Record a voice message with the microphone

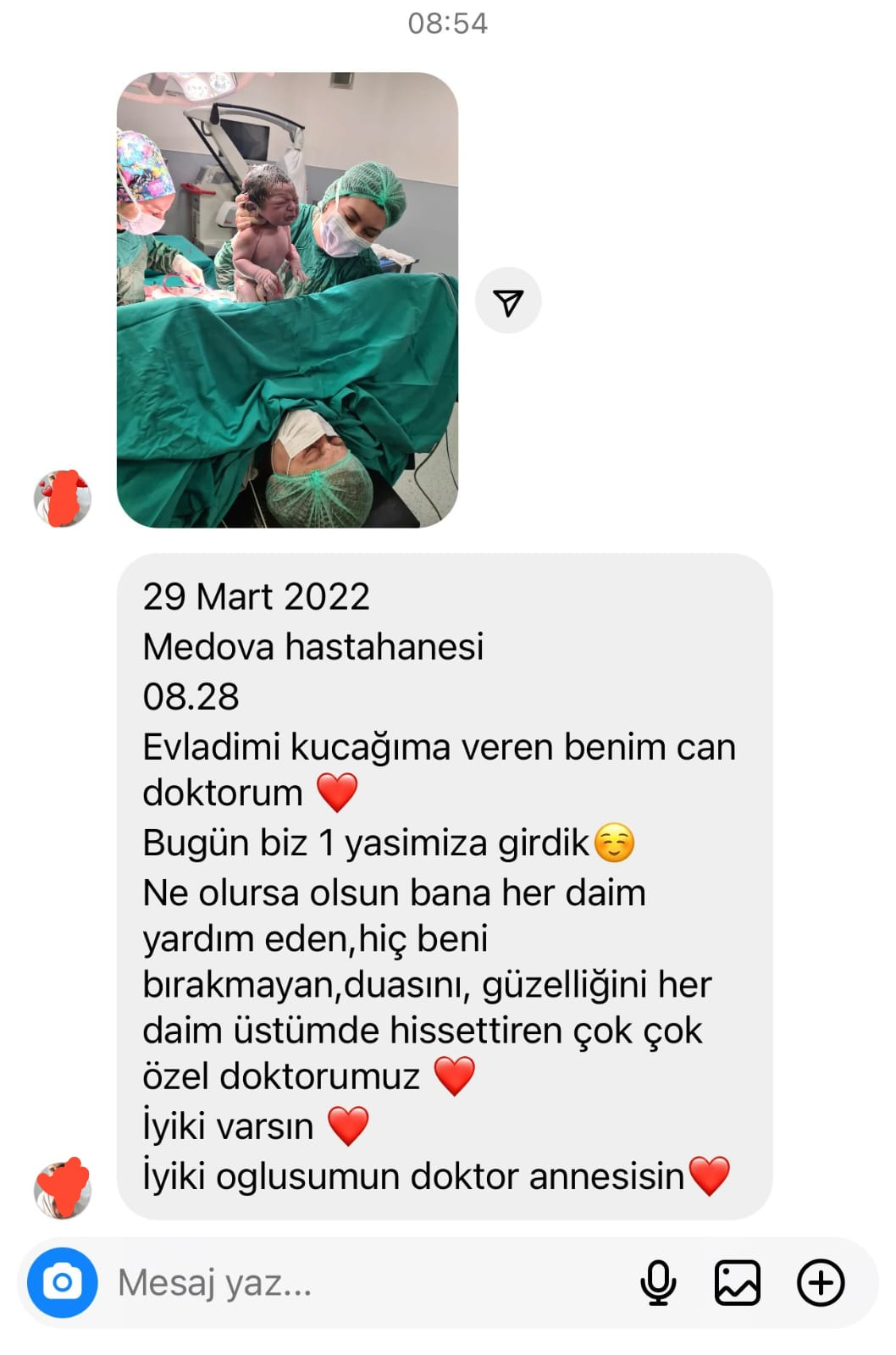point(658,1282)
